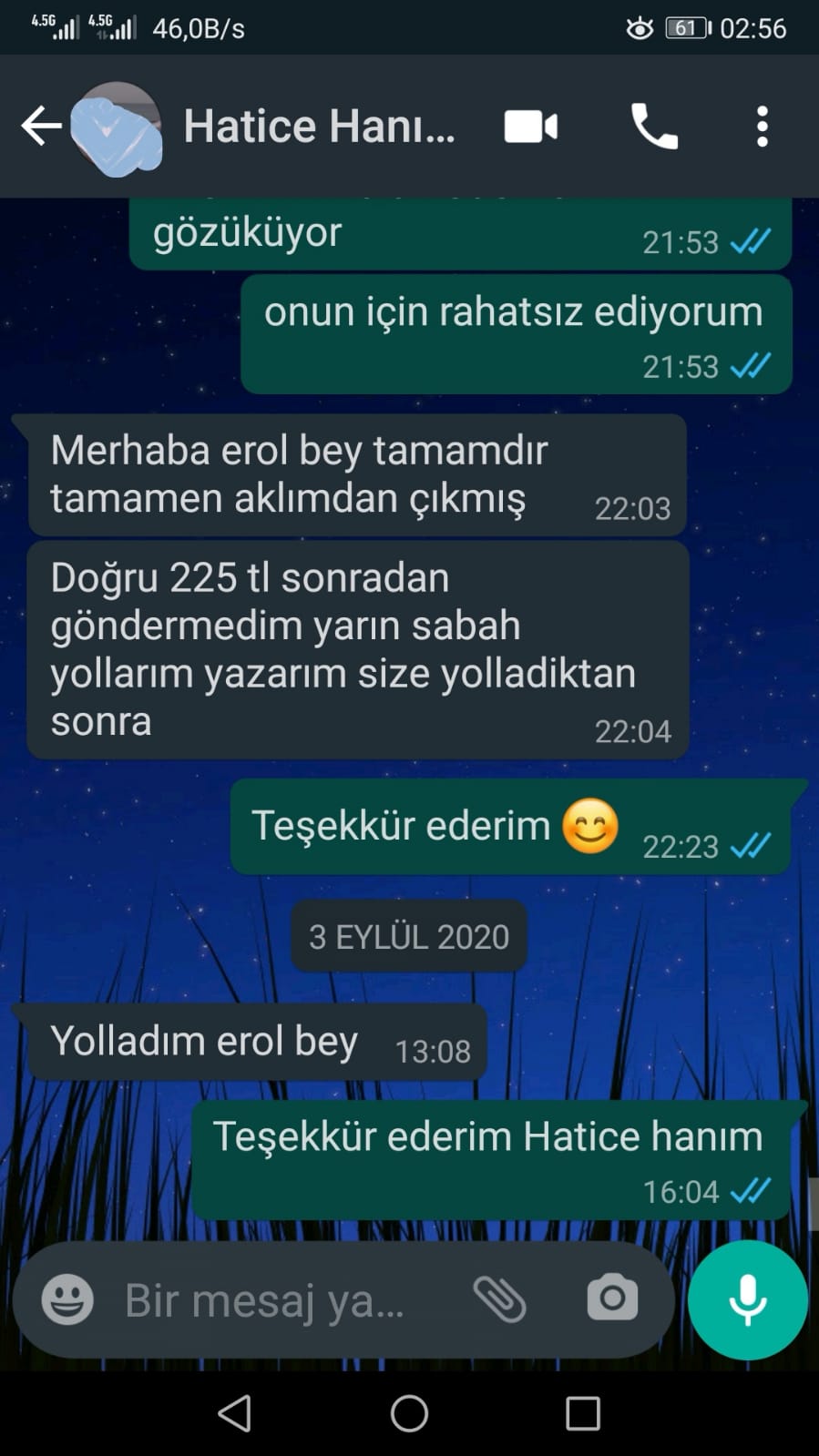Start a voice call with the contact
Image resolution: width=819 pixels, height=1456 pixels.
tap(654, 127)
